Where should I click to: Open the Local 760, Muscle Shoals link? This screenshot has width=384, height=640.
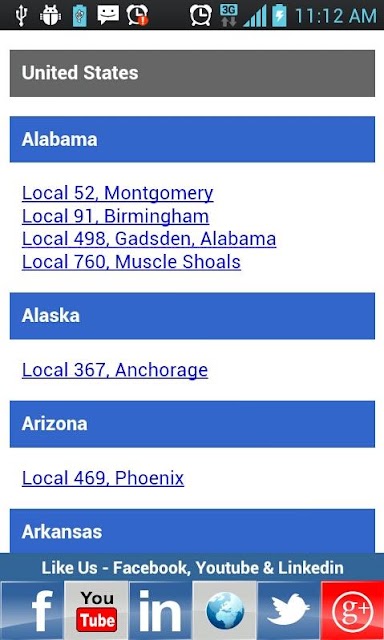(x=131, y=262)
